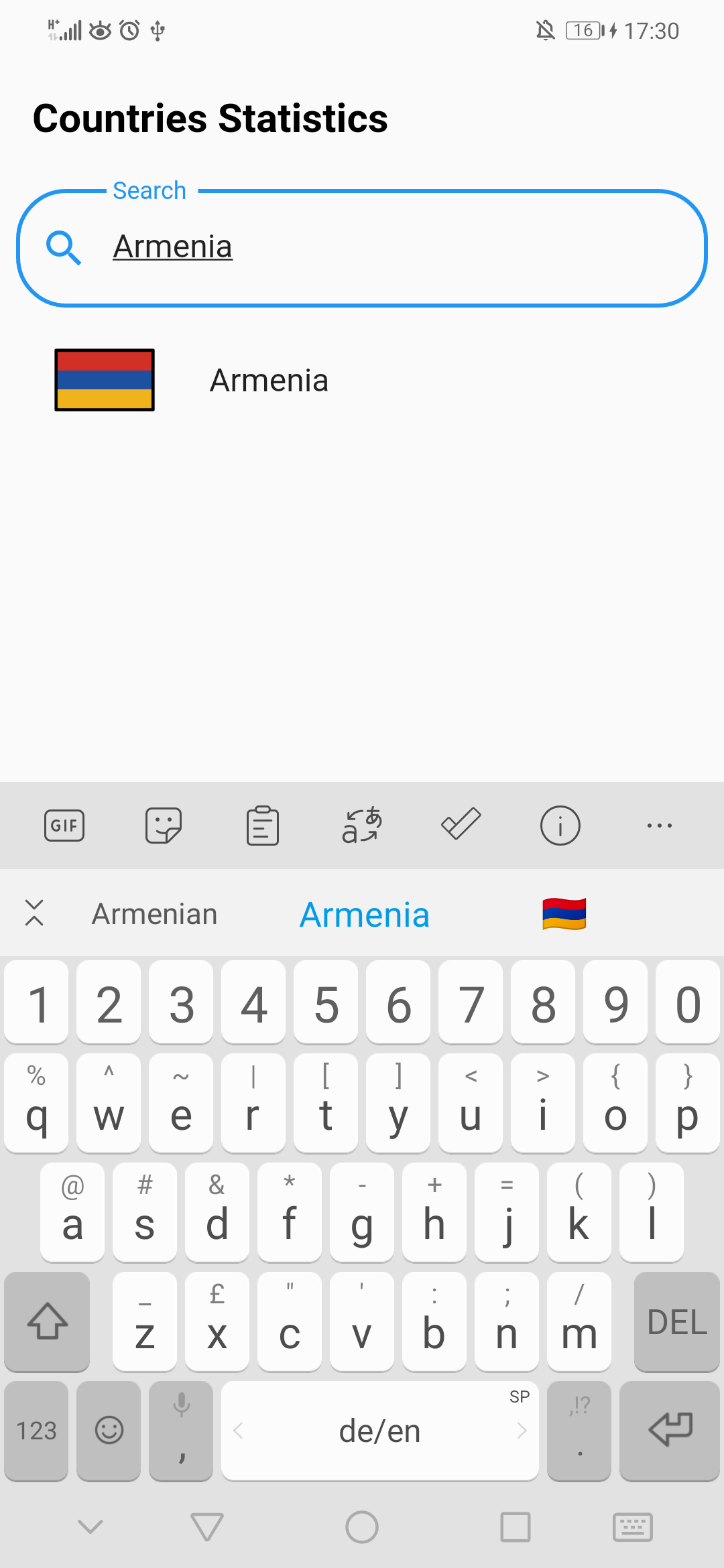Open more keyboard toolbar options

(x=660, y=826)
